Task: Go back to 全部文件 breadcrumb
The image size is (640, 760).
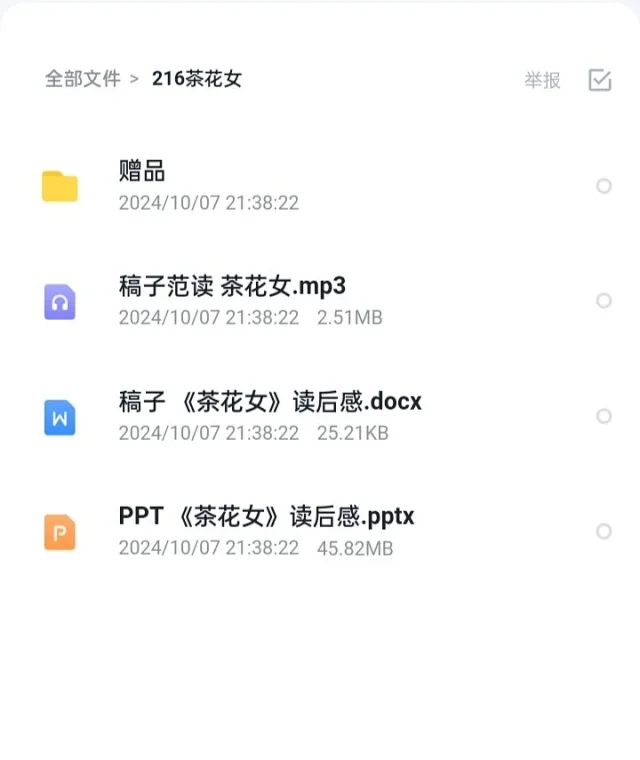Action: [x=82, y=79]
